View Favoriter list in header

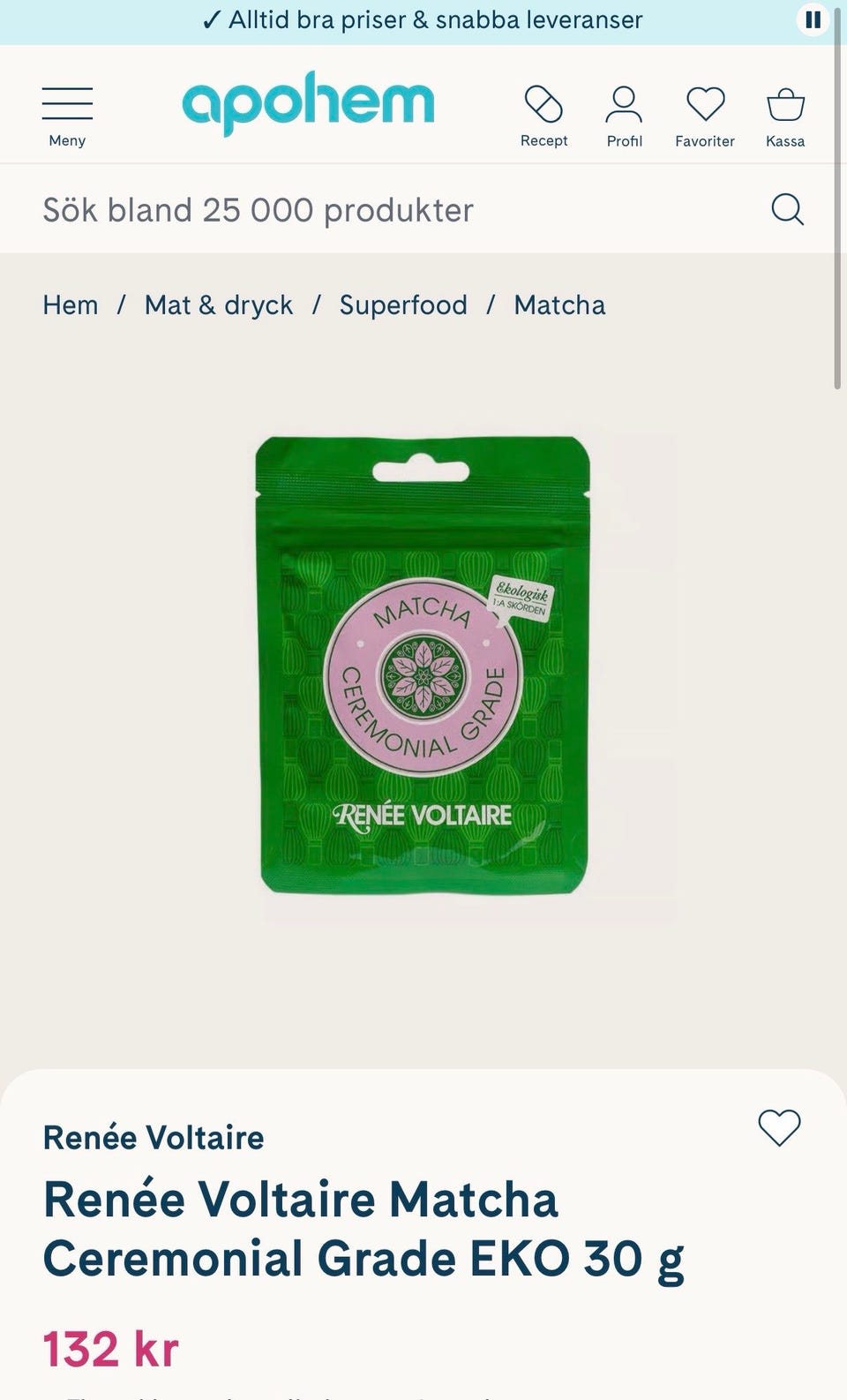[705, 117]
